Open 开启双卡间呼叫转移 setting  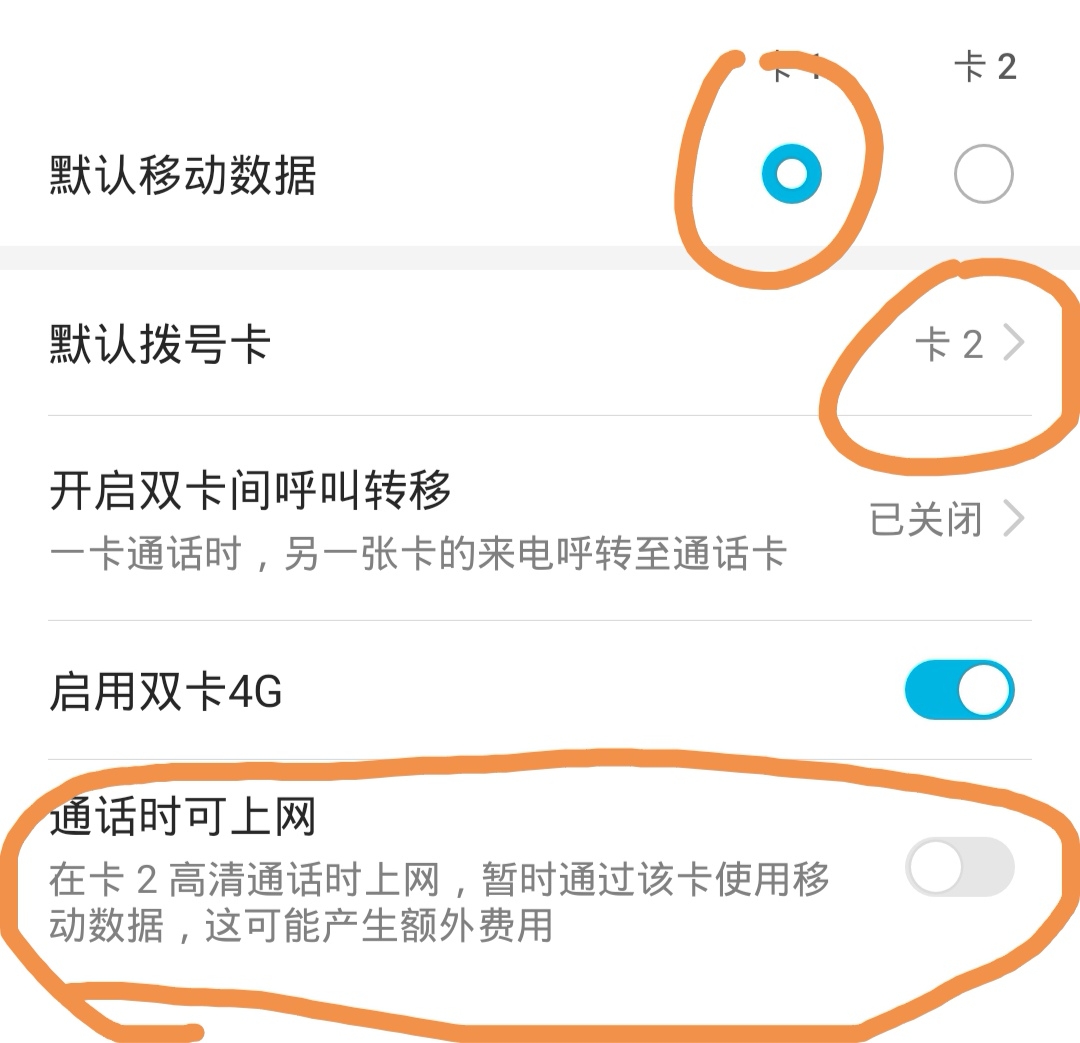[x=540, y=519]
